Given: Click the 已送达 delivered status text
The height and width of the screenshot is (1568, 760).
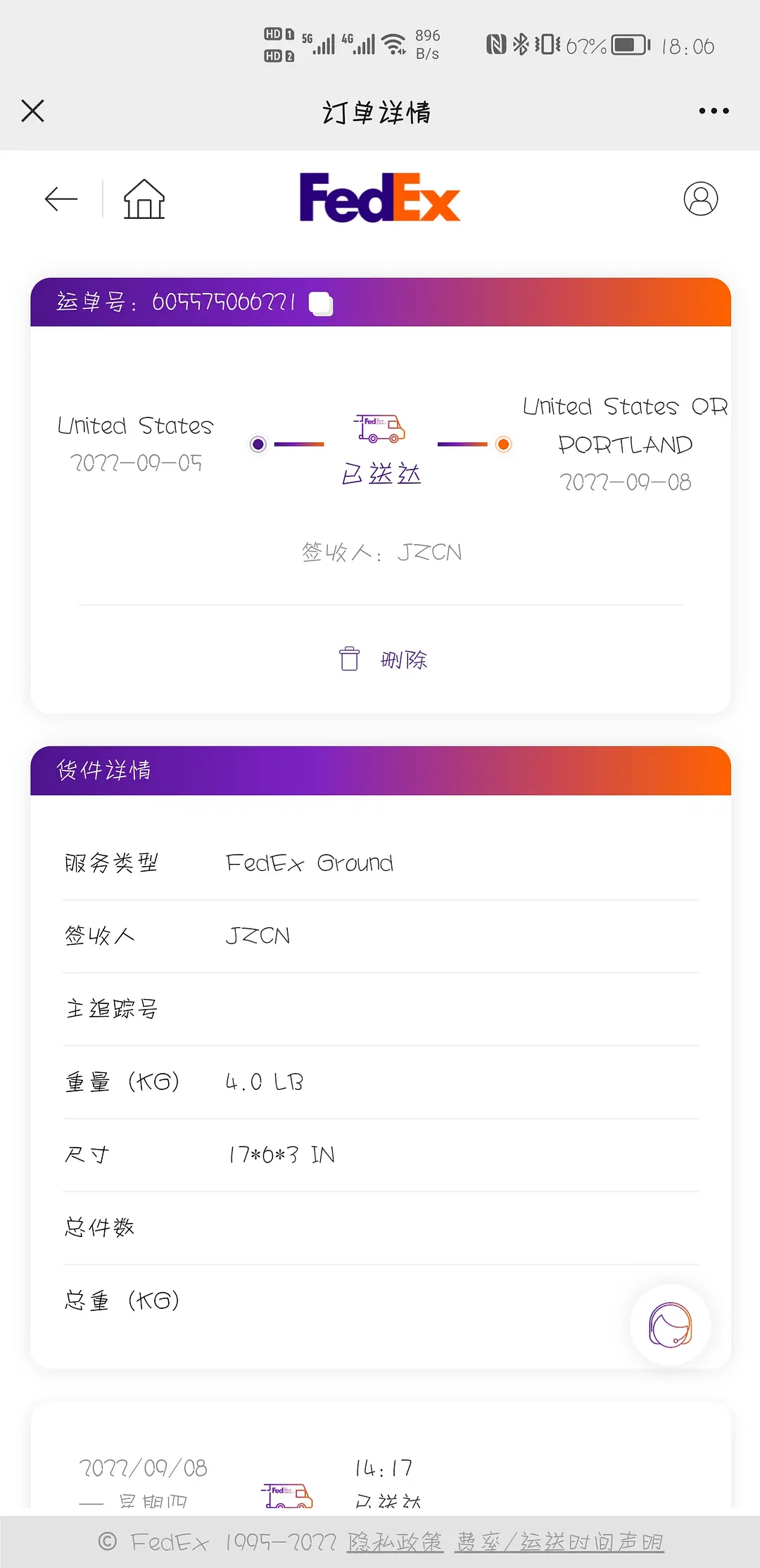Looking at the screenshot, I should tap(380, 474).
